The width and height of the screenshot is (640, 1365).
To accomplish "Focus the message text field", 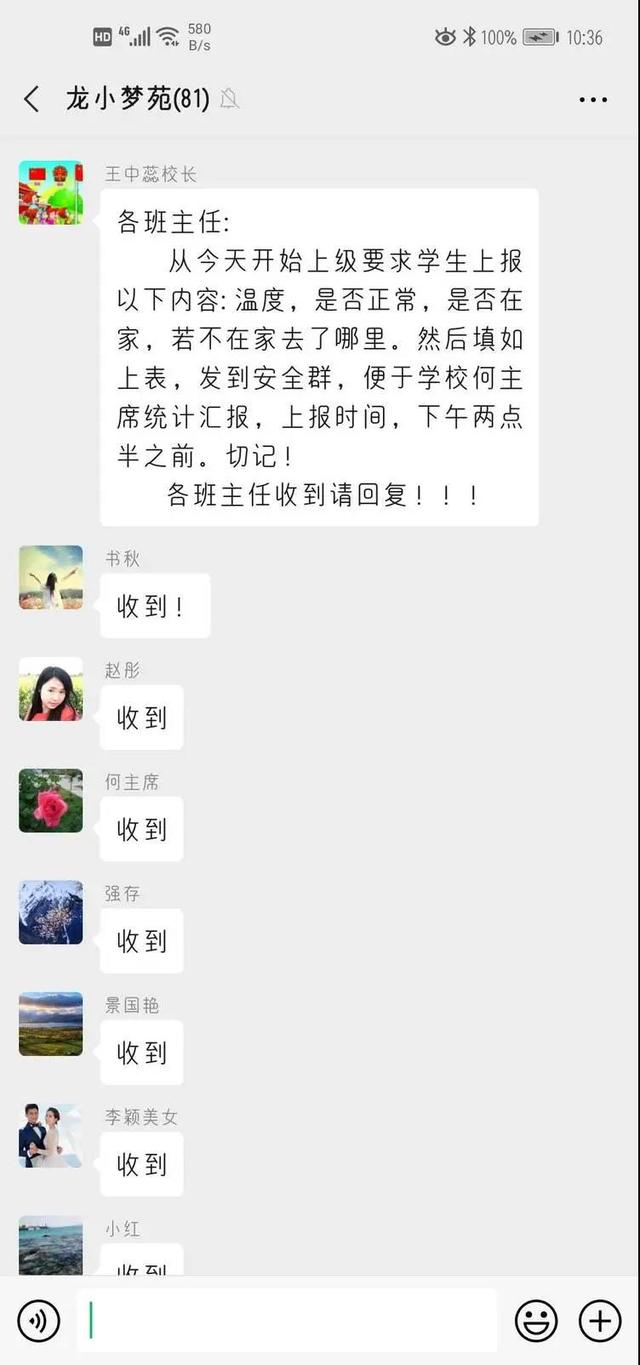I will (x=290, y=1321).
